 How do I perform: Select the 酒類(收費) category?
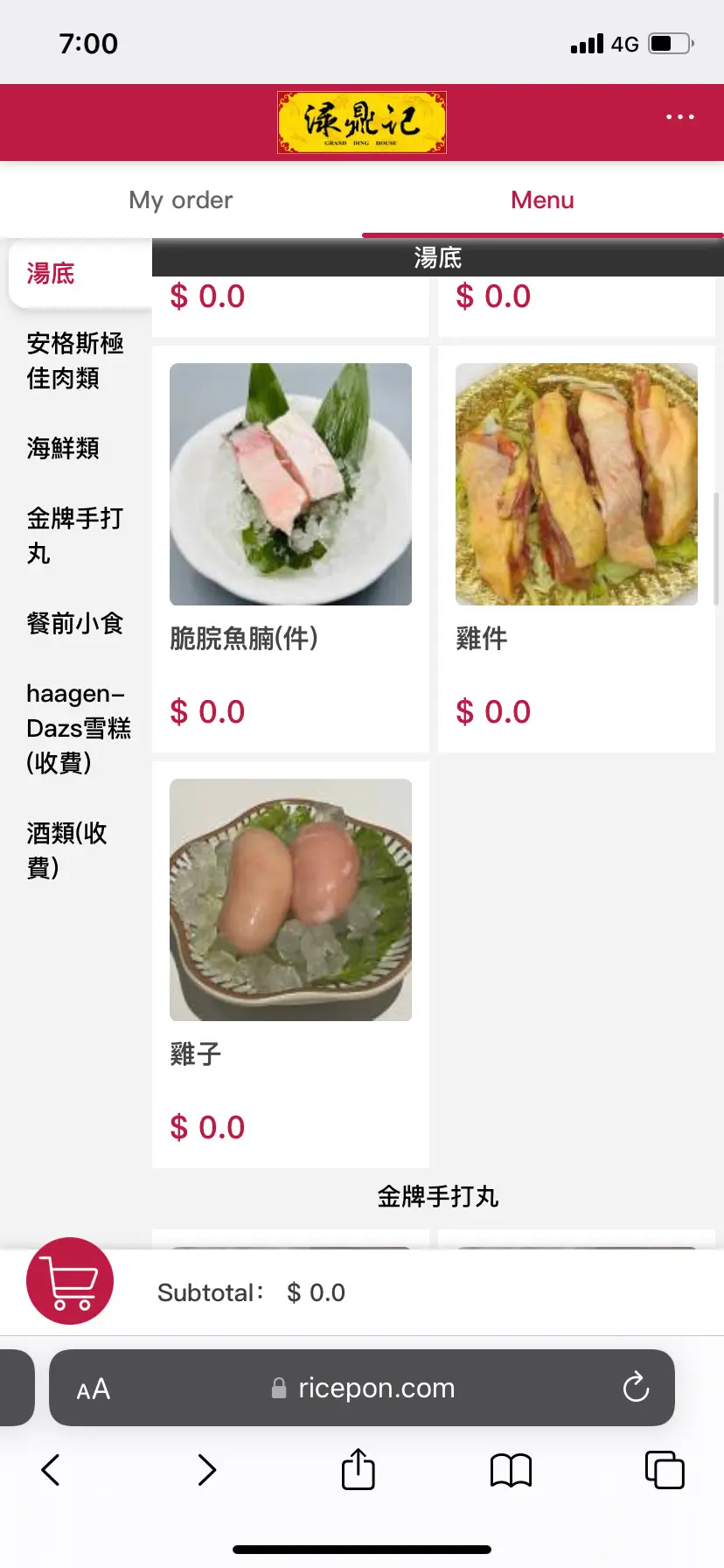(67, 850)
